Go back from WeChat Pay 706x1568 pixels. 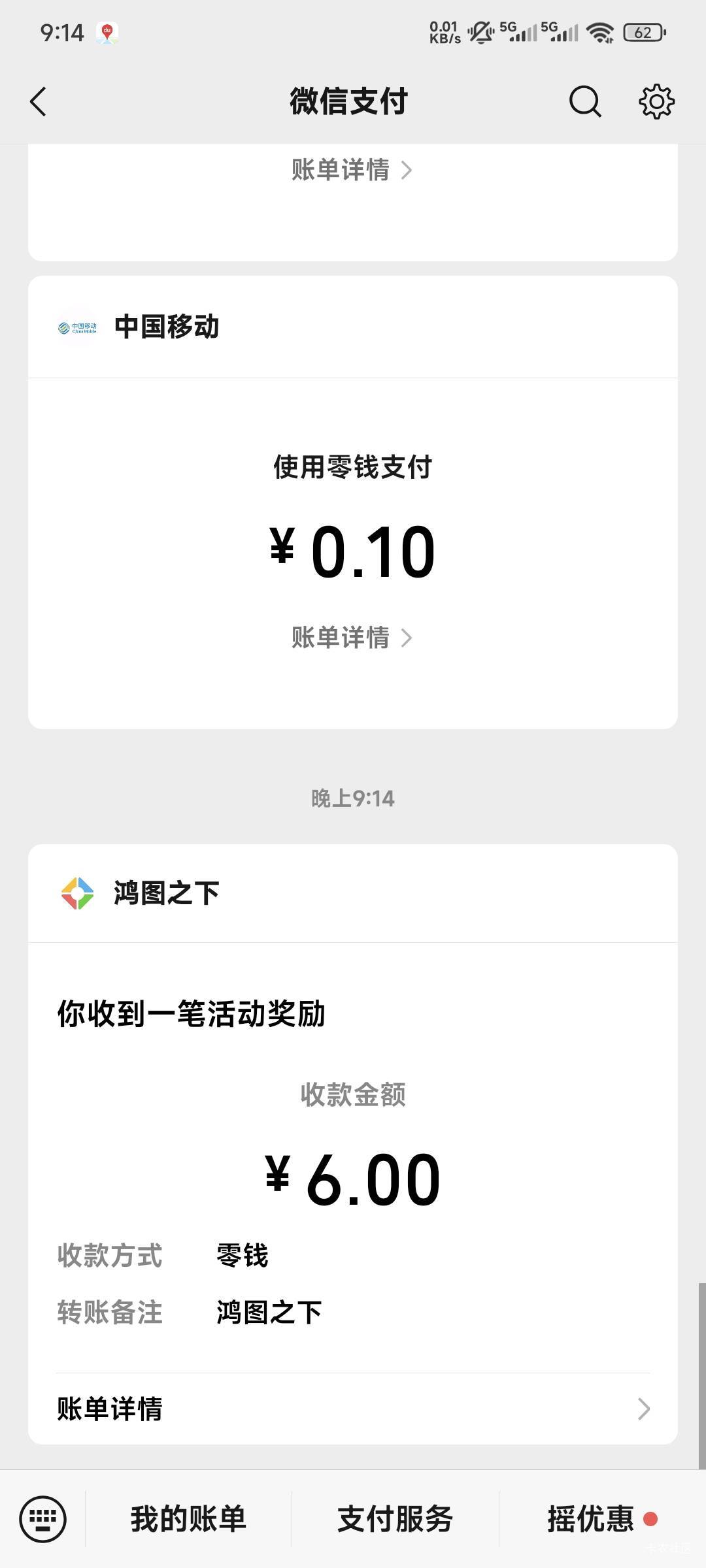[x=39, y=102]
